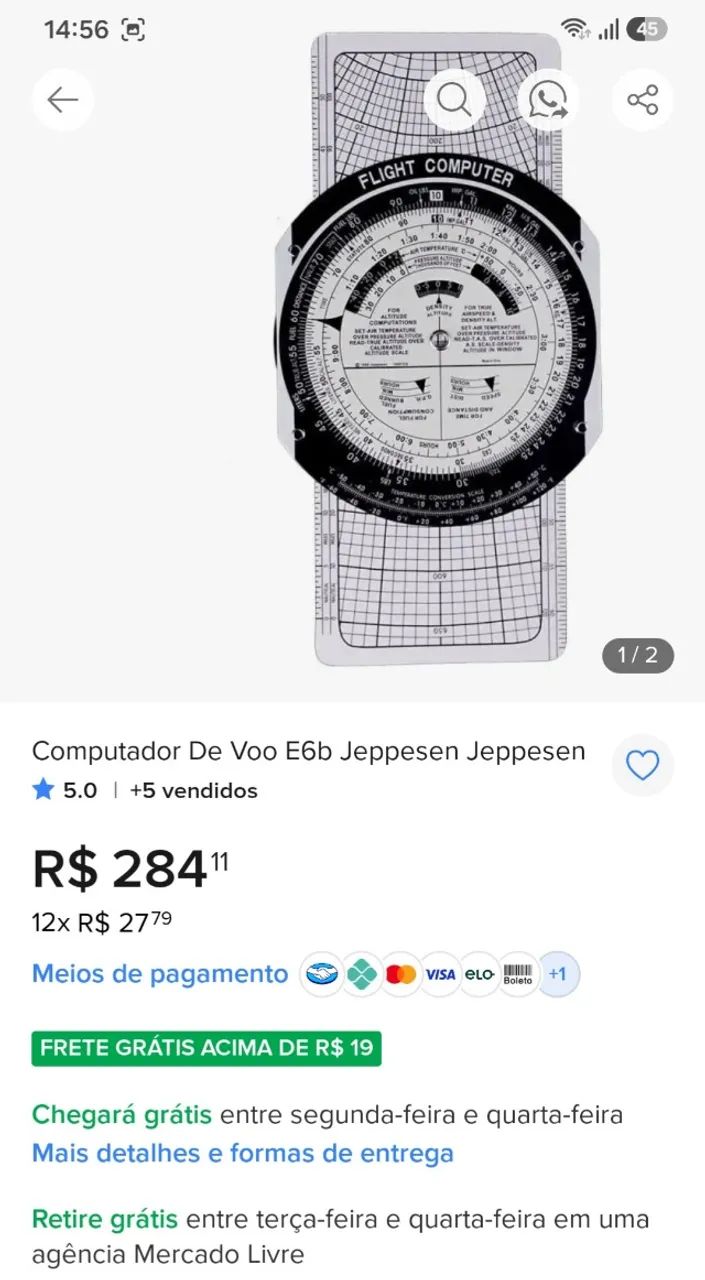
Task: Add product to favorites with heart
Action: tap(642, 766)
